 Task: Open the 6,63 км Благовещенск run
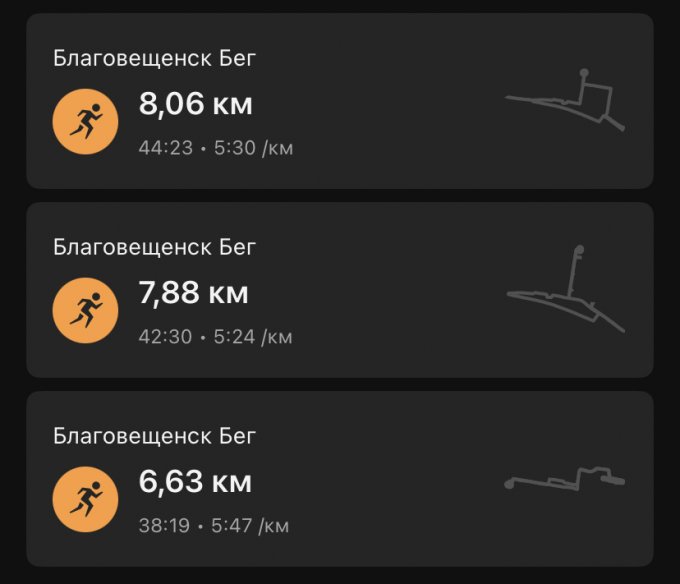click(x=340, y=478)
